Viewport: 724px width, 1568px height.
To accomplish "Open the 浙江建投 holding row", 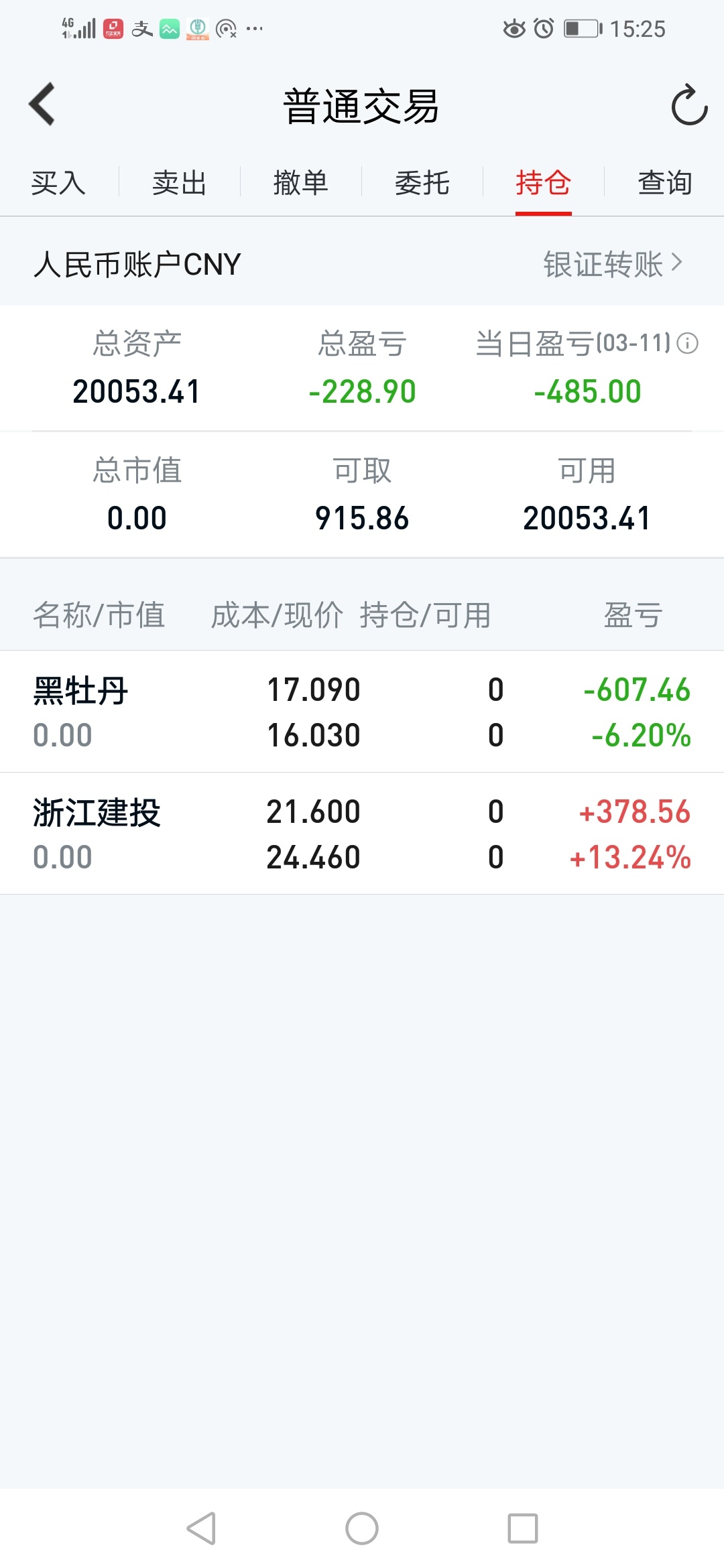I will tap(362, 834).
